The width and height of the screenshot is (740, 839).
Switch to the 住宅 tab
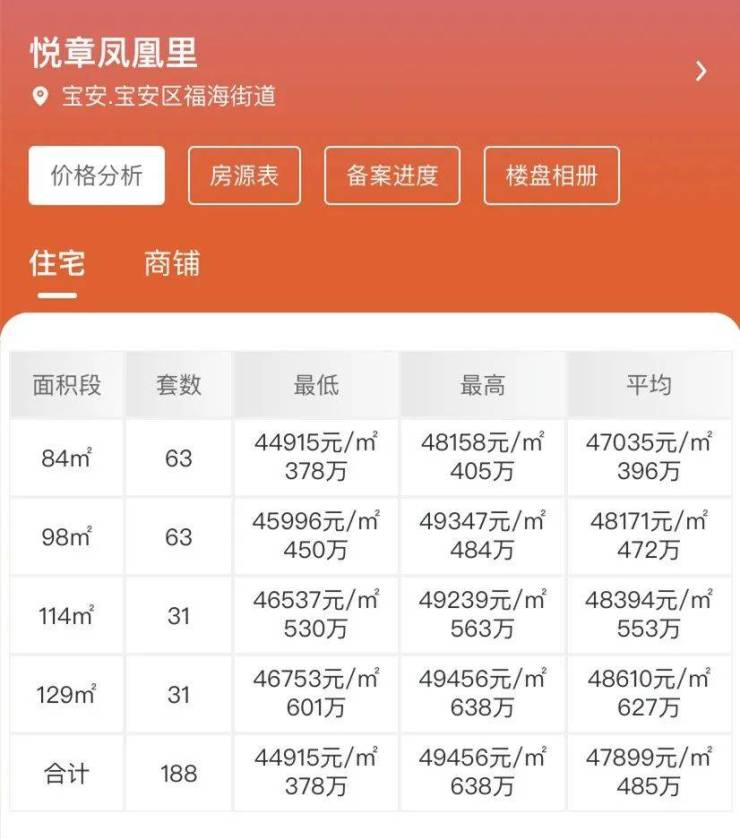click(57, 264)
